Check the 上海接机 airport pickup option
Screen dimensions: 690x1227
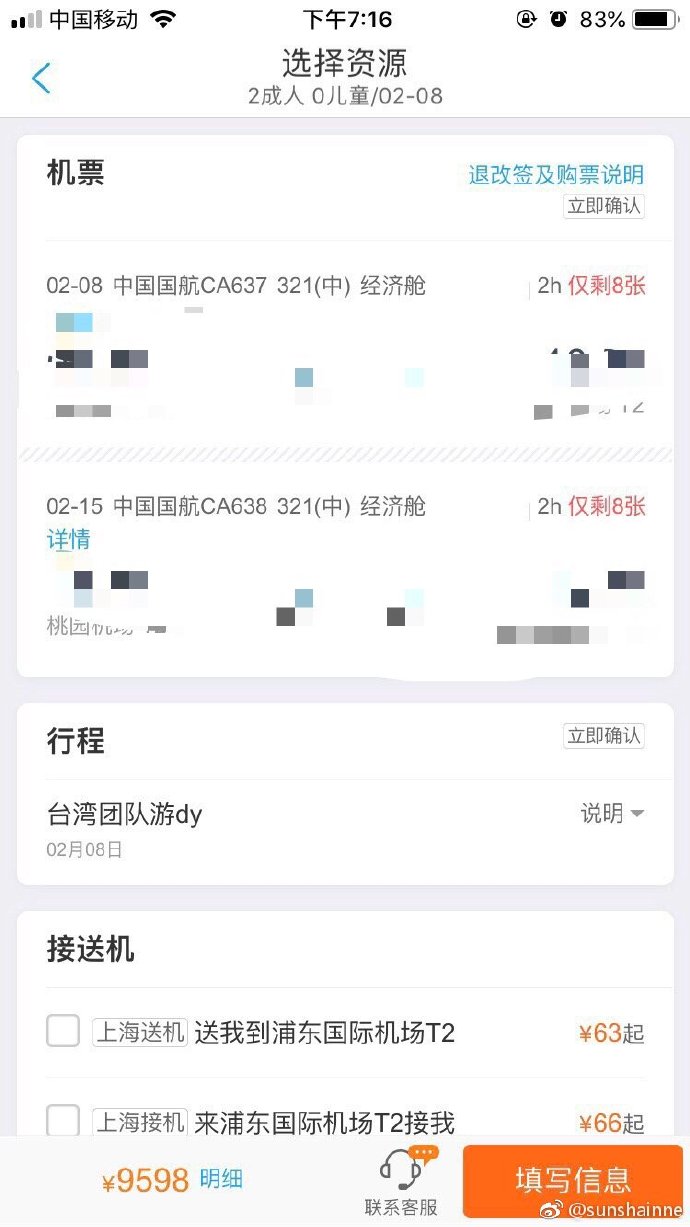click(63, 1120)
